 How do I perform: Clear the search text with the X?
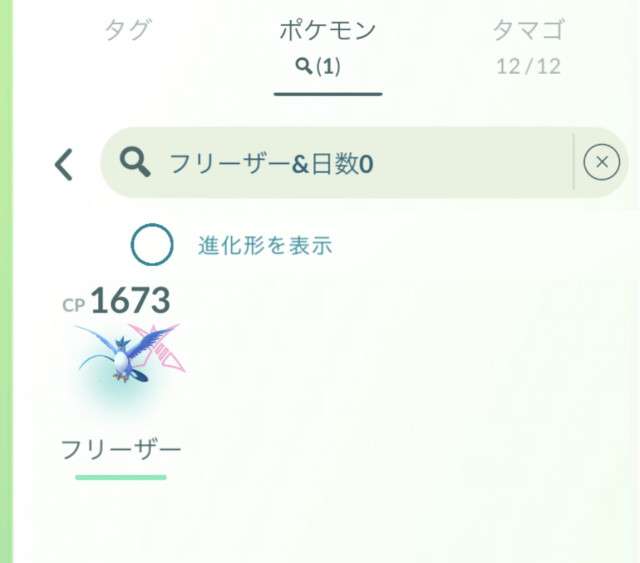tap(601, 163)
